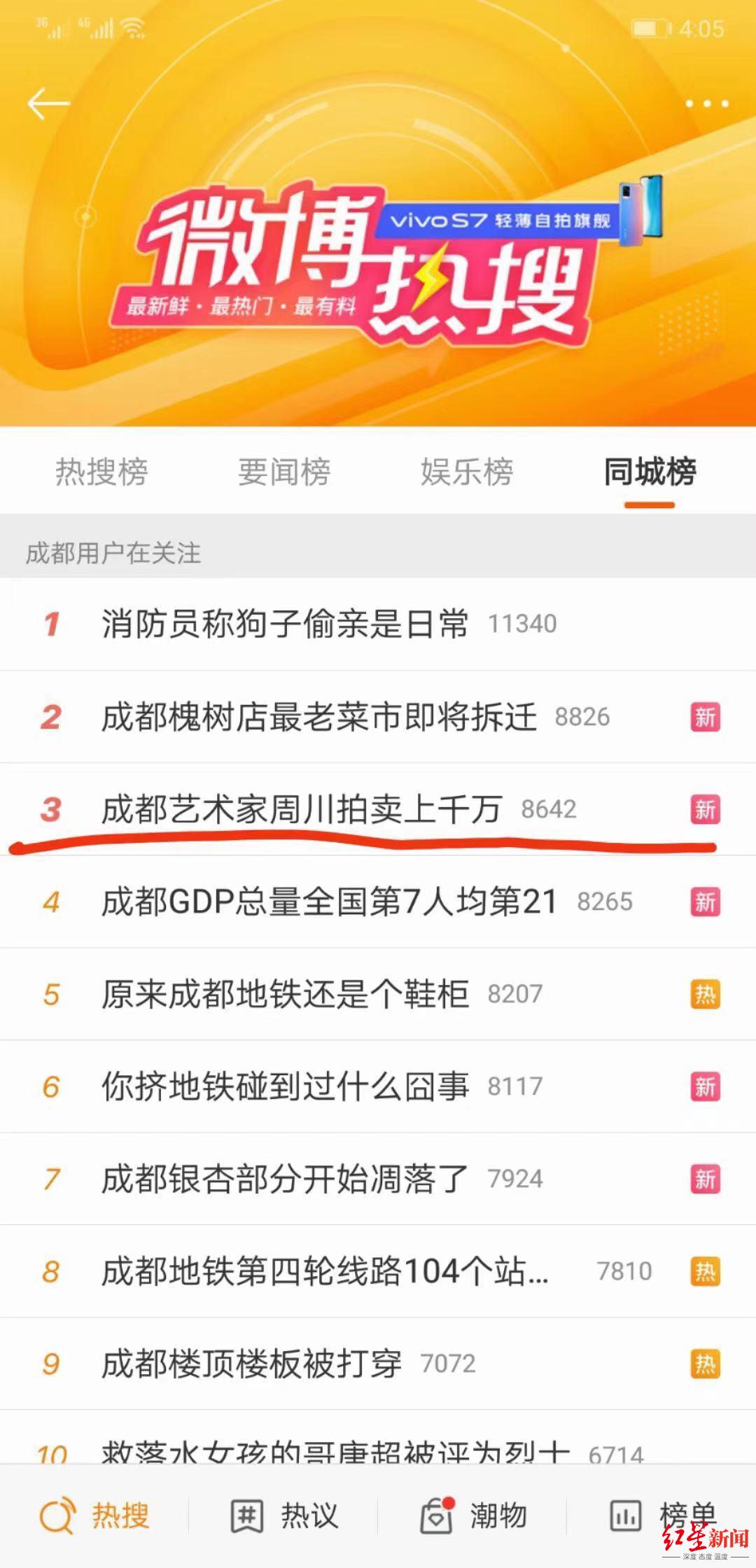The width and height of the screenshot is (756, 1568).
Task: Open topic 你挤地铁碰到过什么囧事
Action: point(284,1086)
